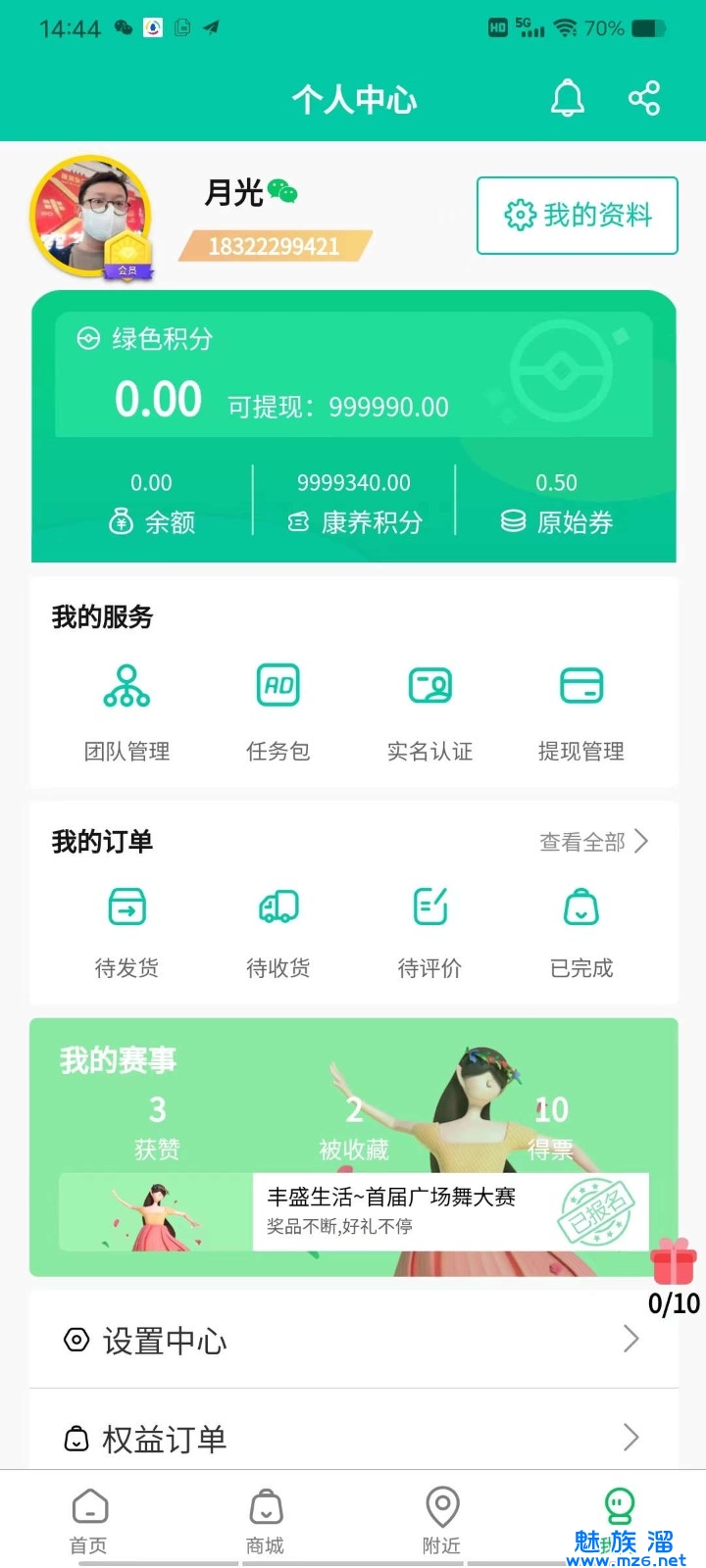Tap the share icon in header

644,98
